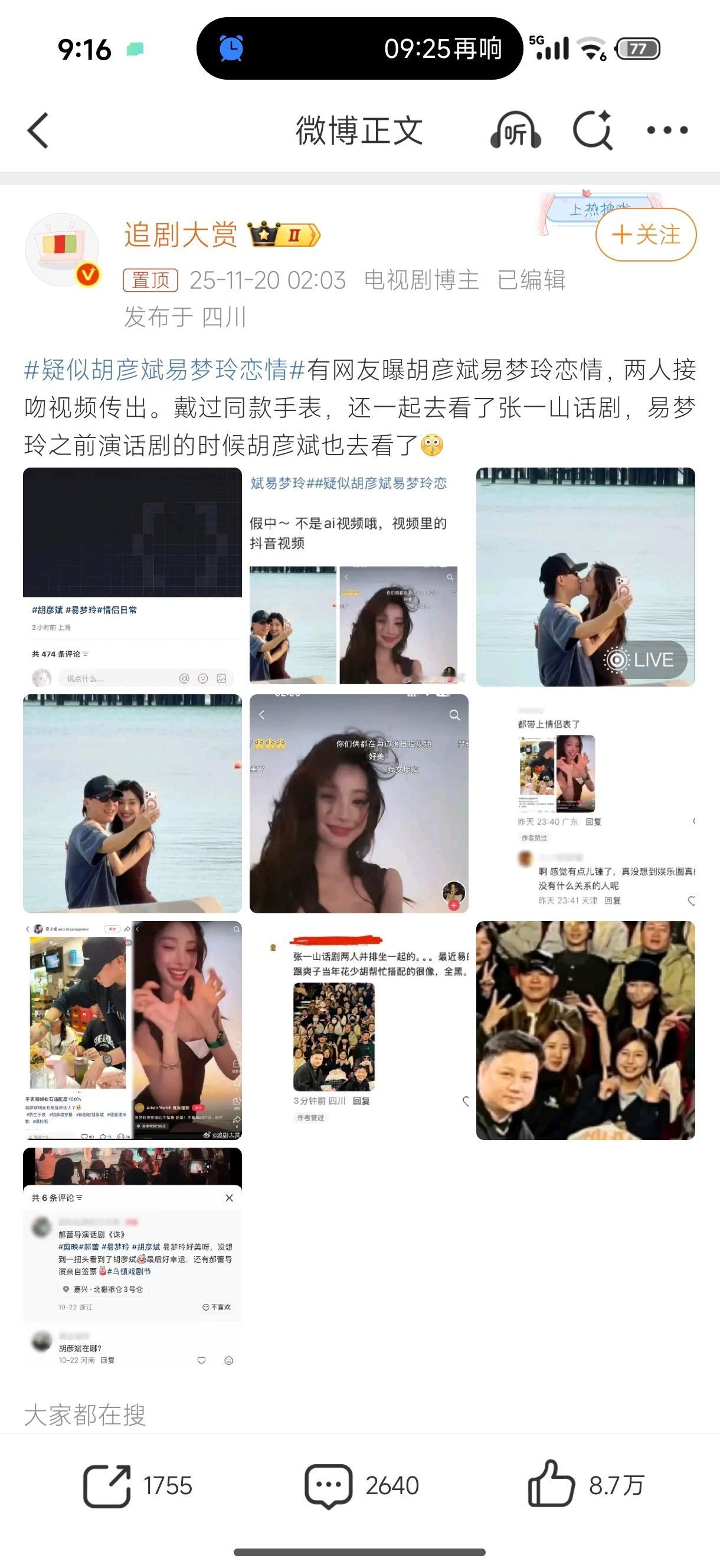Tap the alarm clock icon in the status bar

[x=231, y=48]
